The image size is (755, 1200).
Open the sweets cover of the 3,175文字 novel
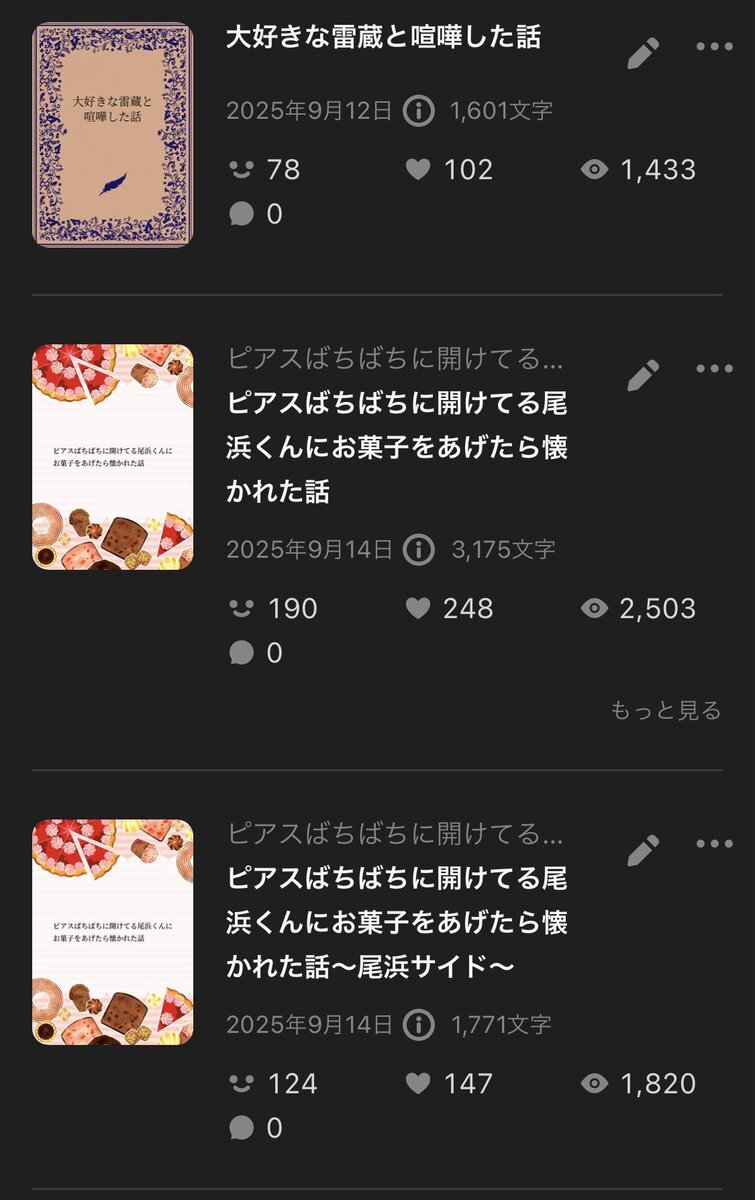(x=113, y=457)
